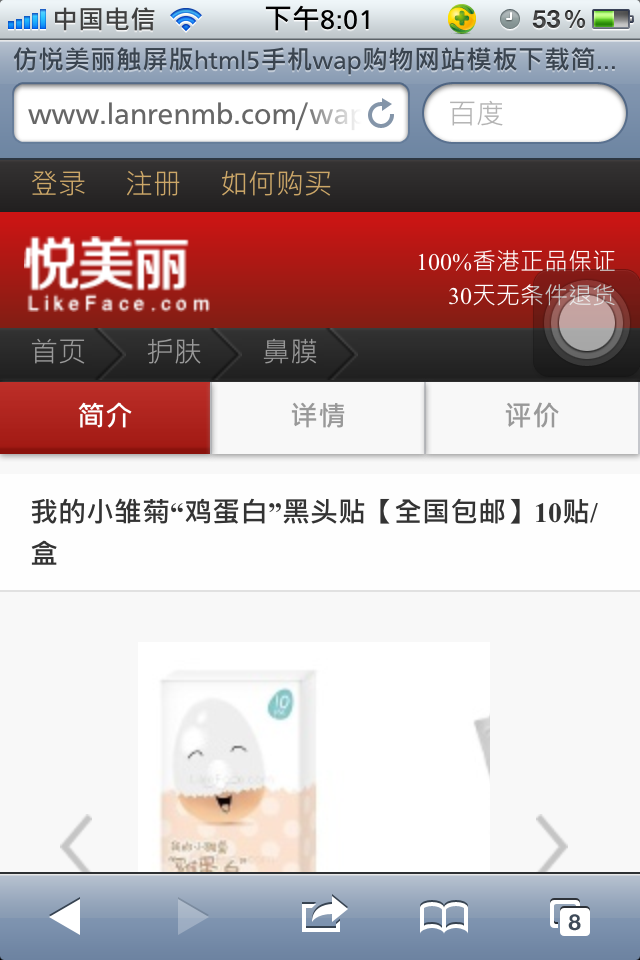
Task: Open the 百度 search field
Action: (525, 114)
